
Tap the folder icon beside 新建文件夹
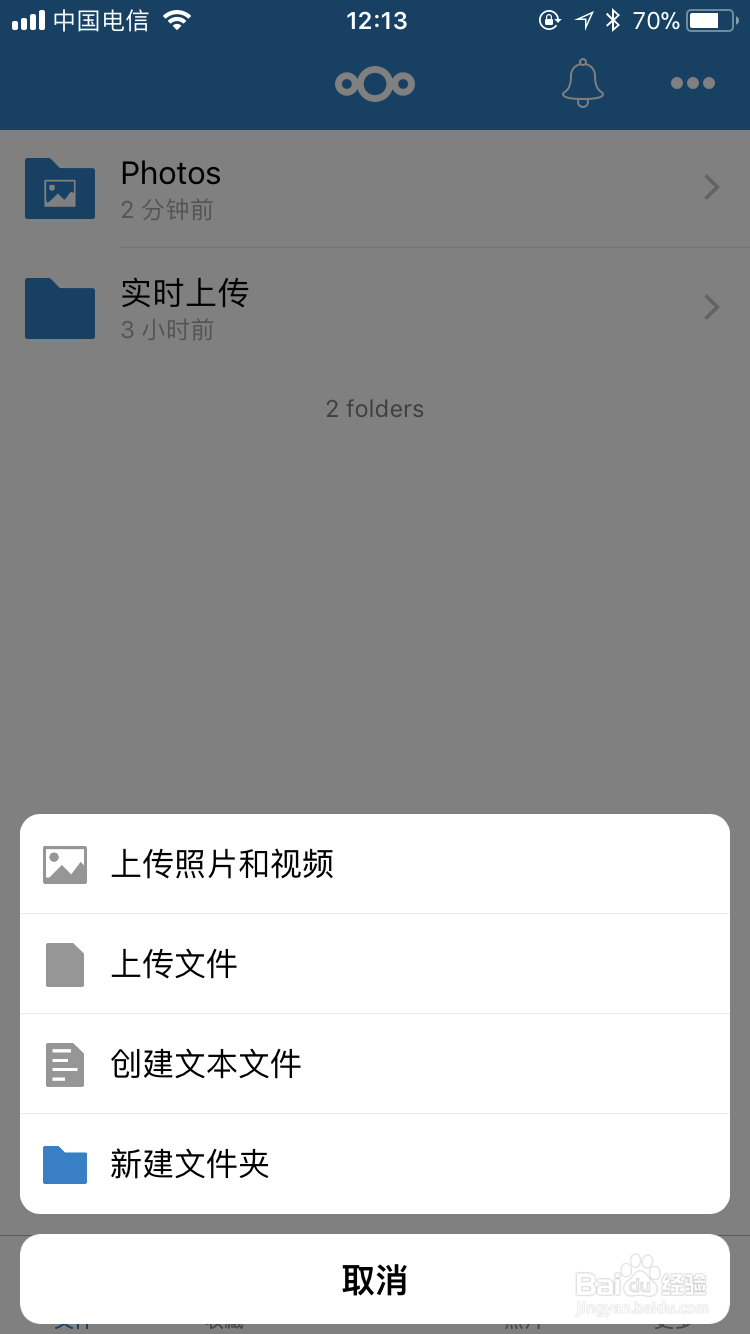coord(64,1164)
